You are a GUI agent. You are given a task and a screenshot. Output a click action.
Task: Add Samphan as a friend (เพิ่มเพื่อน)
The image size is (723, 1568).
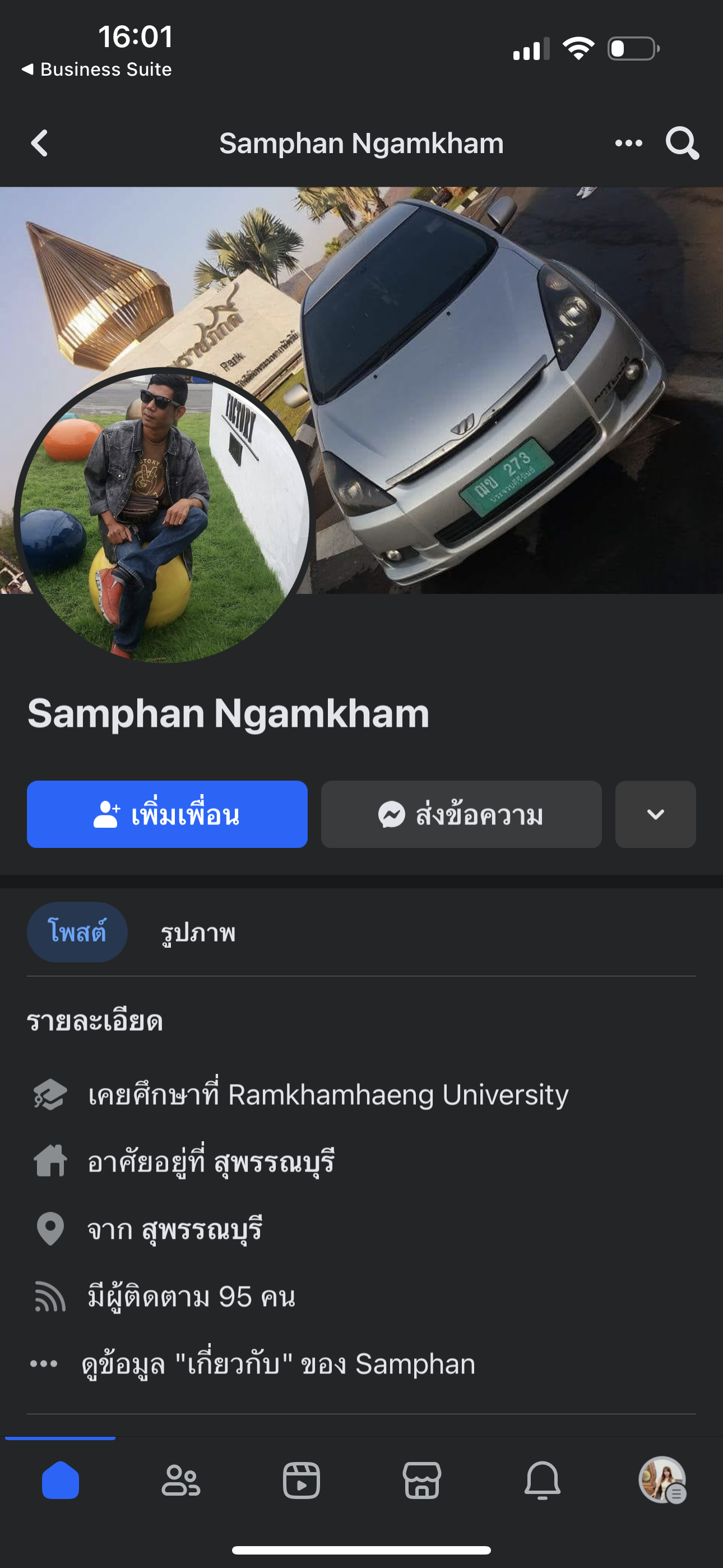point(167,814)
